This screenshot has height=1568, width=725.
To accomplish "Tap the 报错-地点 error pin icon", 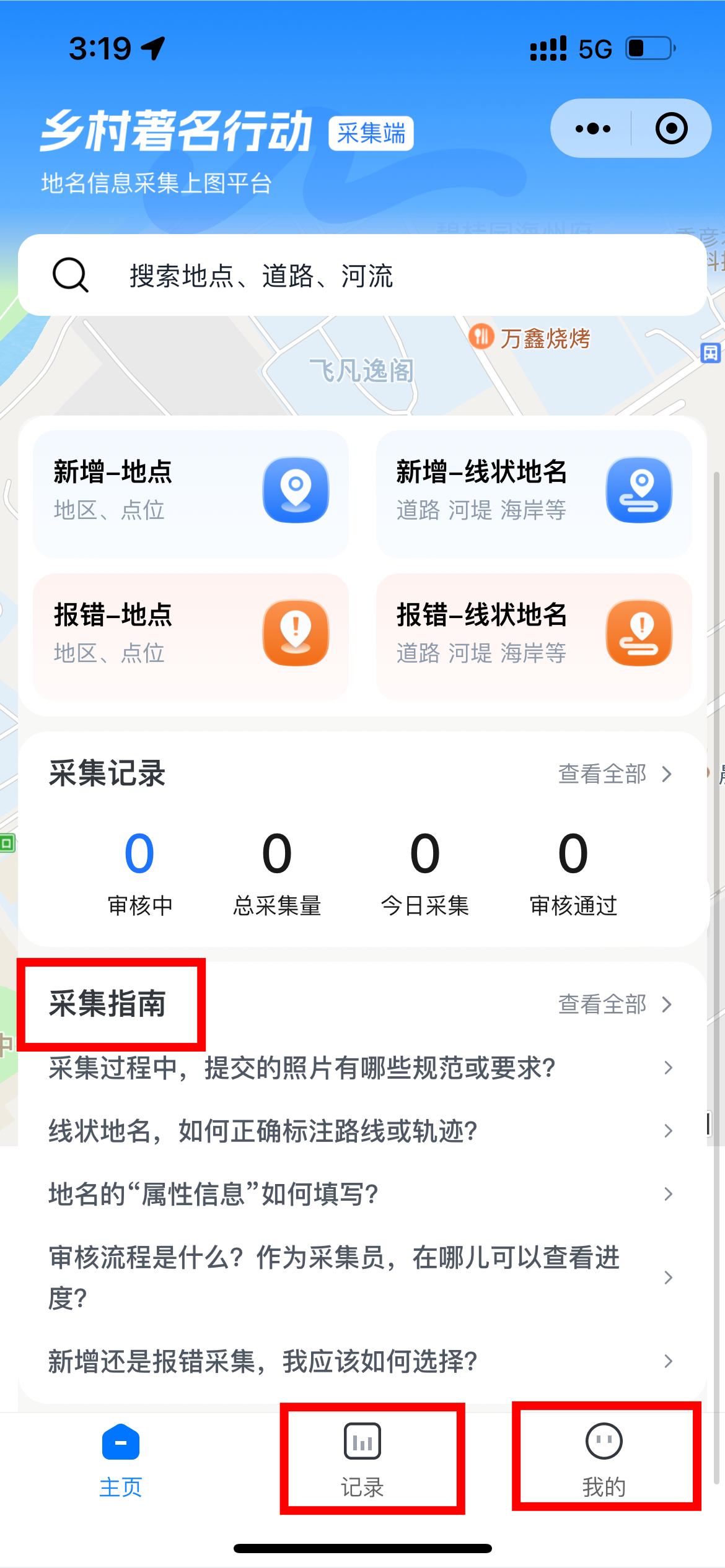I will (x=296, y=632).
